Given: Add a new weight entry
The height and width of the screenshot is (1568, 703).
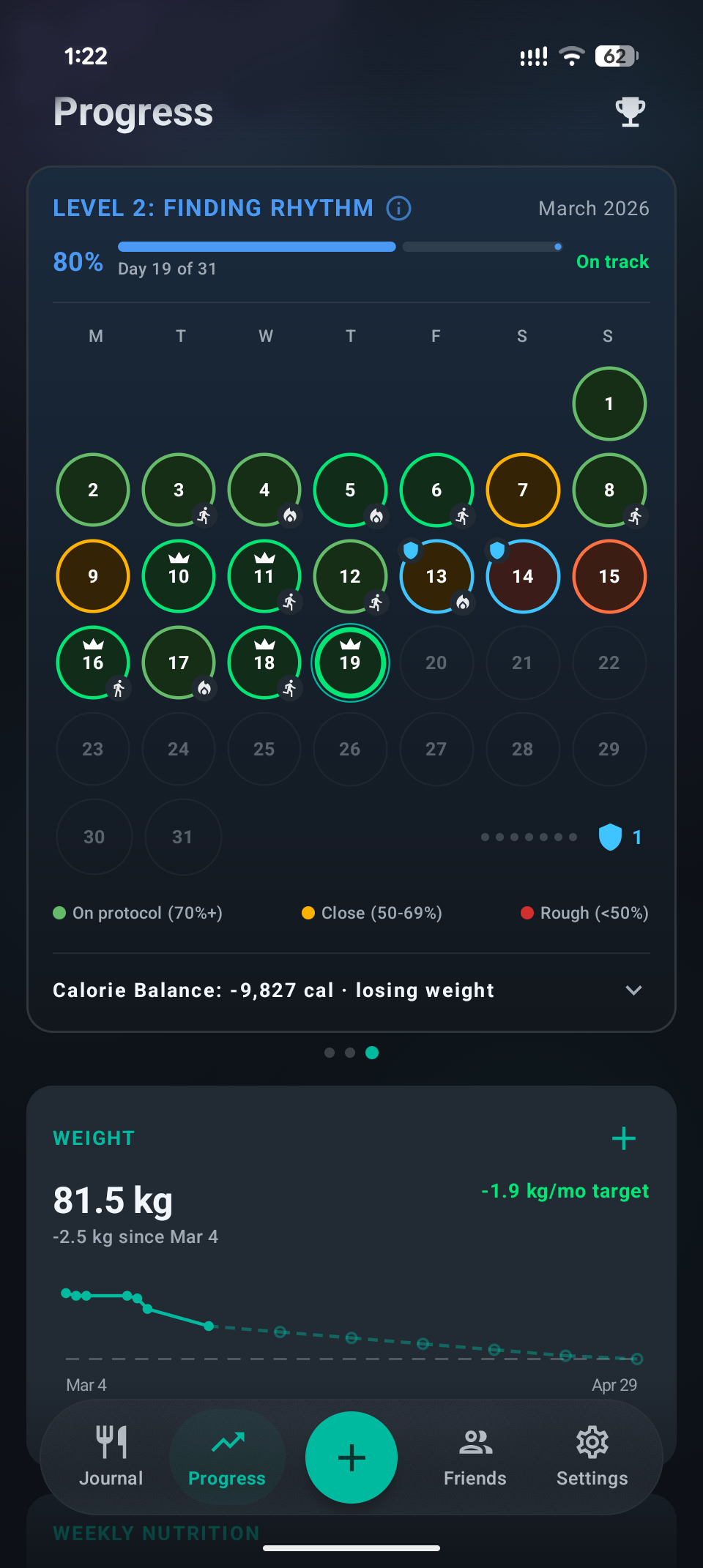Looking at the screenshot, I should click(x=623, y=1138).
